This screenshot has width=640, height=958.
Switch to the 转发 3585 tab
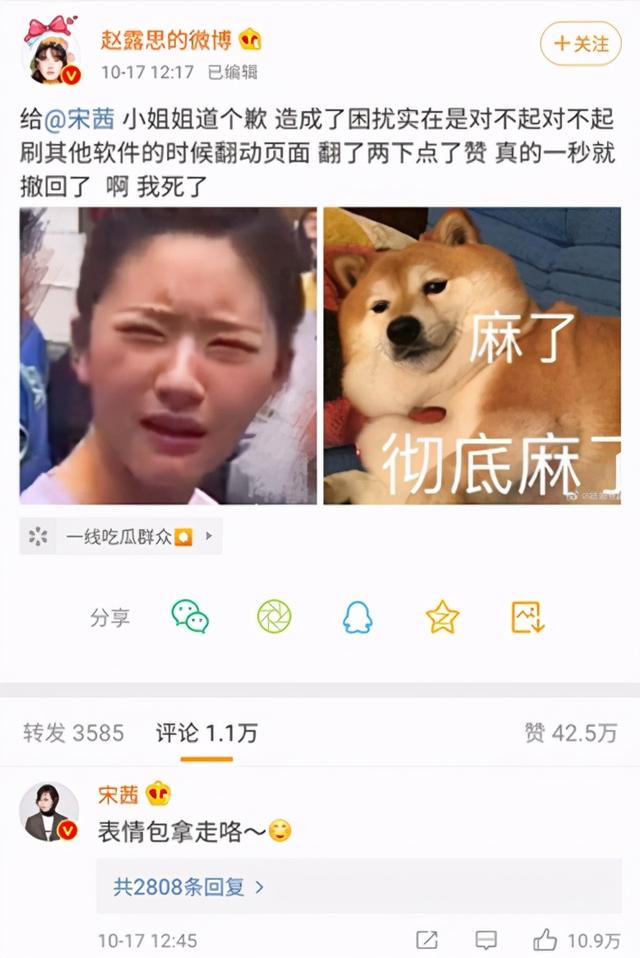[x=73, y=733]
